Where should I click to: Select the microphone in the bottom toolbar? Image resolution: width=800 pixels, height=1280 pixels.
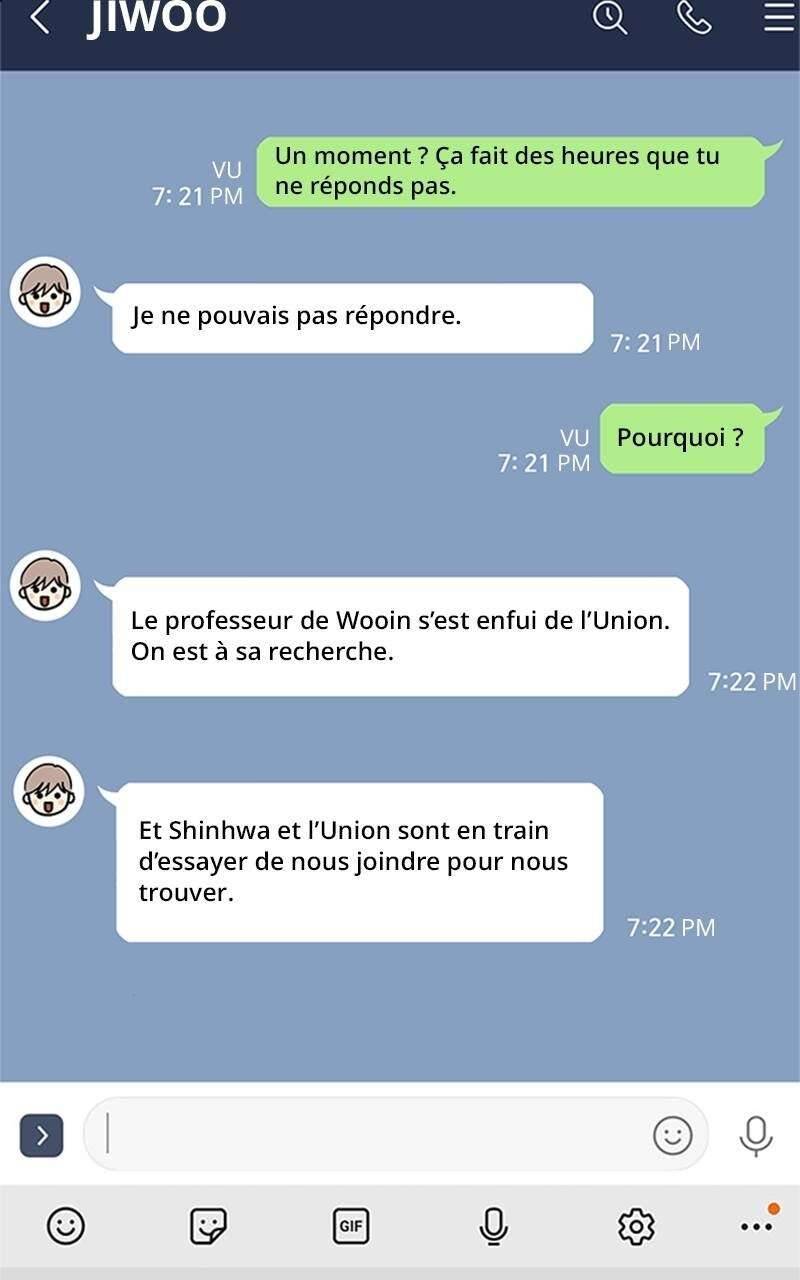pyautogui.click(x=493, y=1225)
